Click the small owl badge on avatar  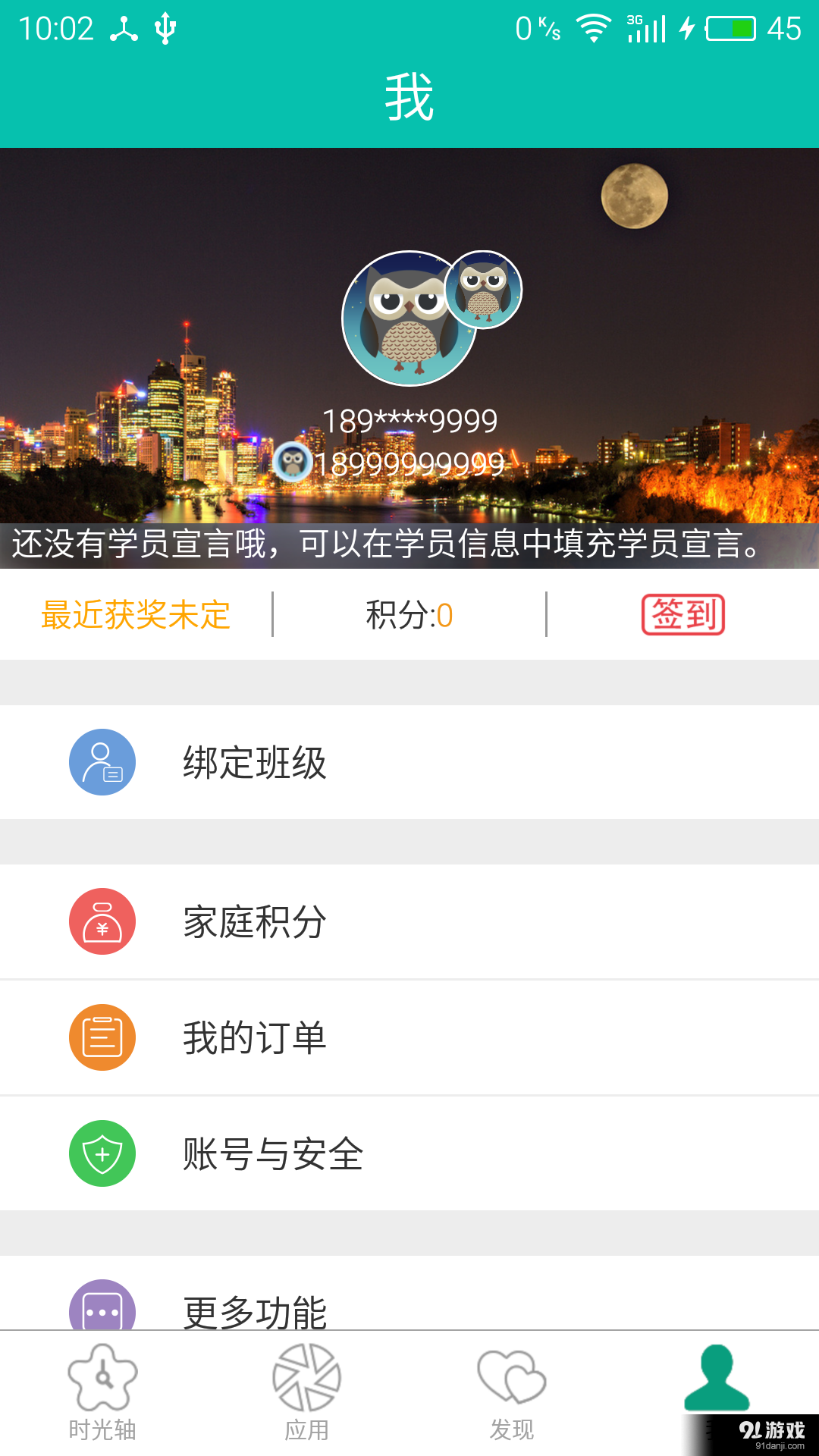pyautogui.click(x=485, y=292)
